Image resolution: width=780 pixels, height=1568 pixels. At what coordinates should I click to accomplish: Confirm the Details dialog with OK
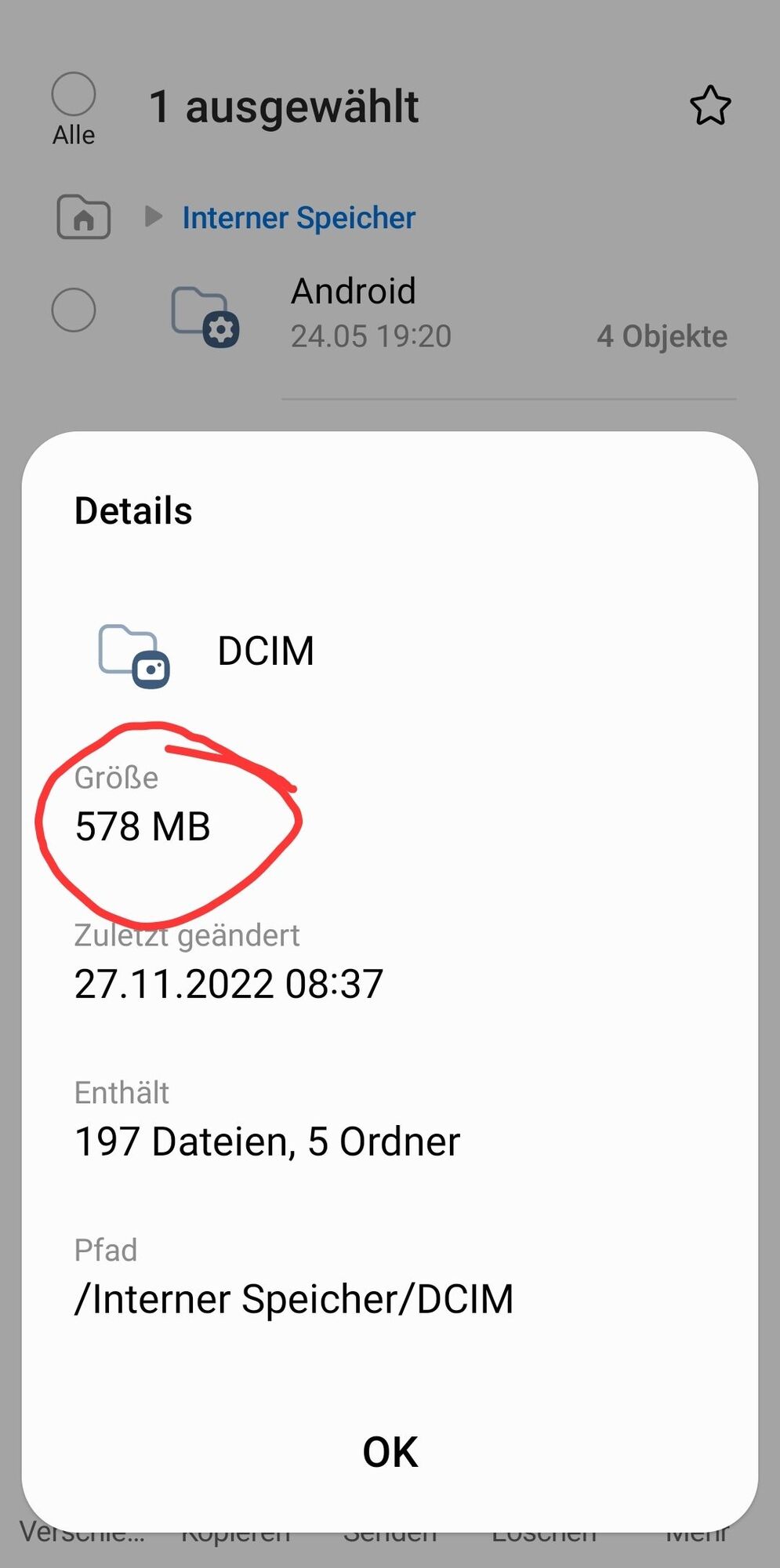[x=390, y=1452]
